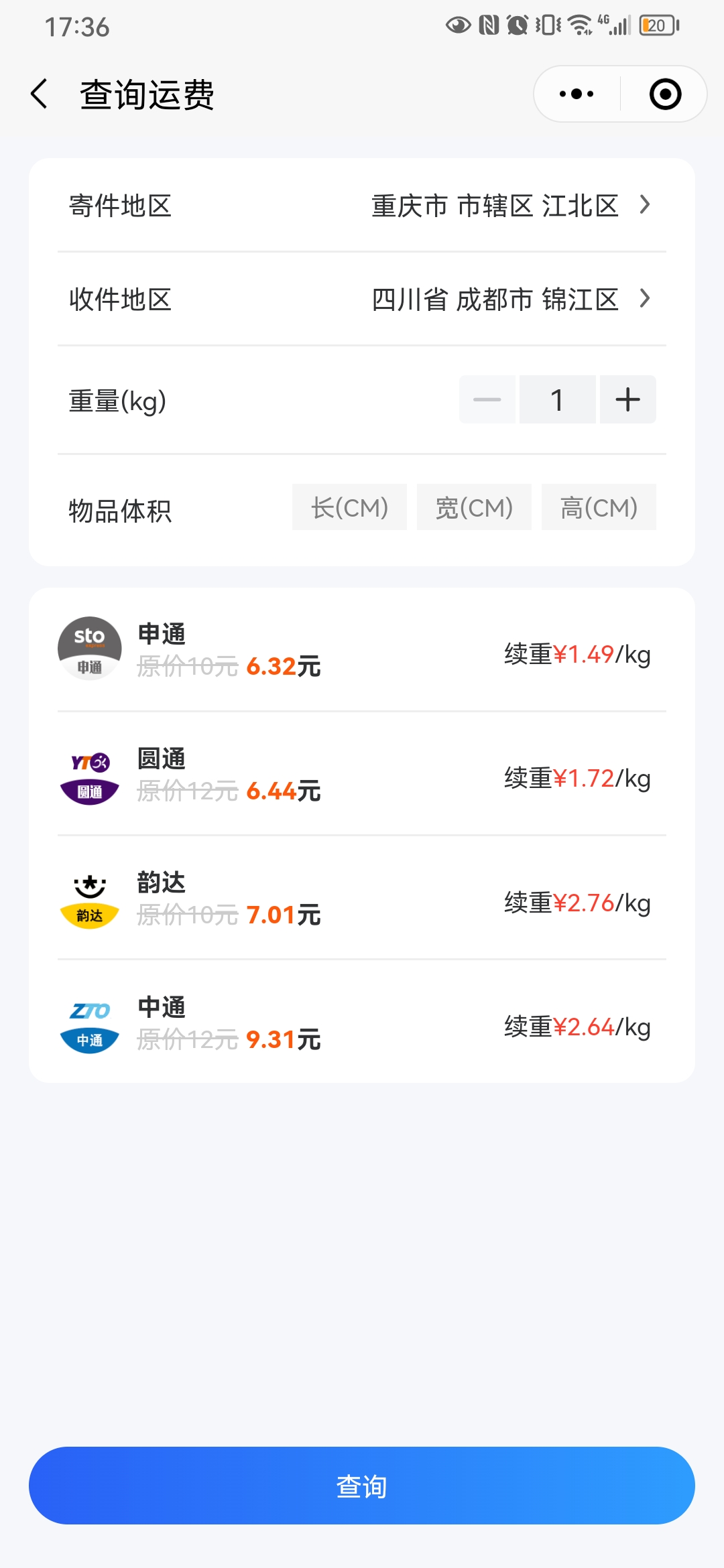Open the mini program more options menu
This screenshot has width=724, height=1568.
pos(577,94)
